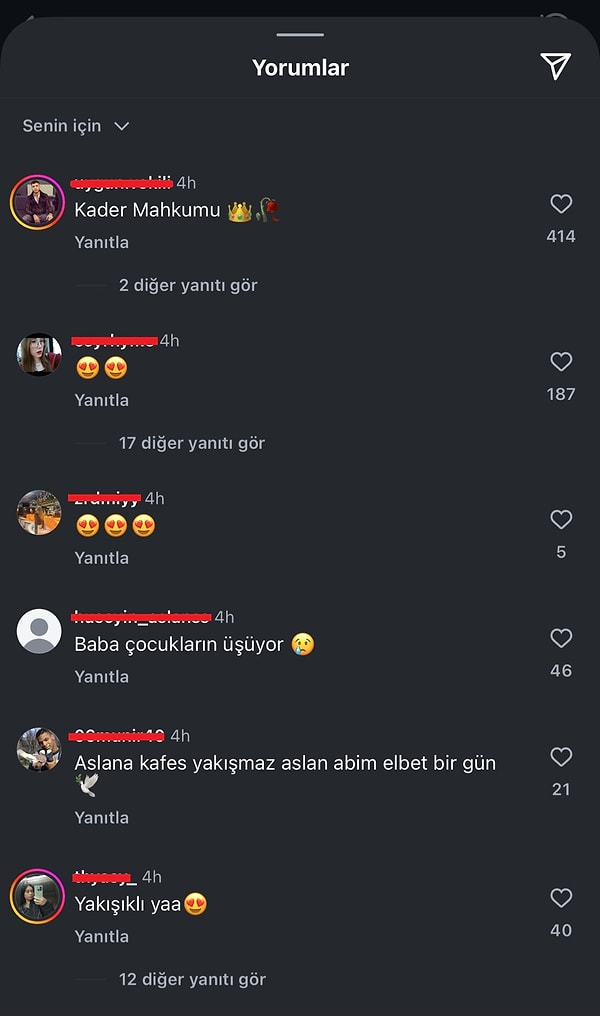Share comments via the paper plane icon

pos(555,66)
